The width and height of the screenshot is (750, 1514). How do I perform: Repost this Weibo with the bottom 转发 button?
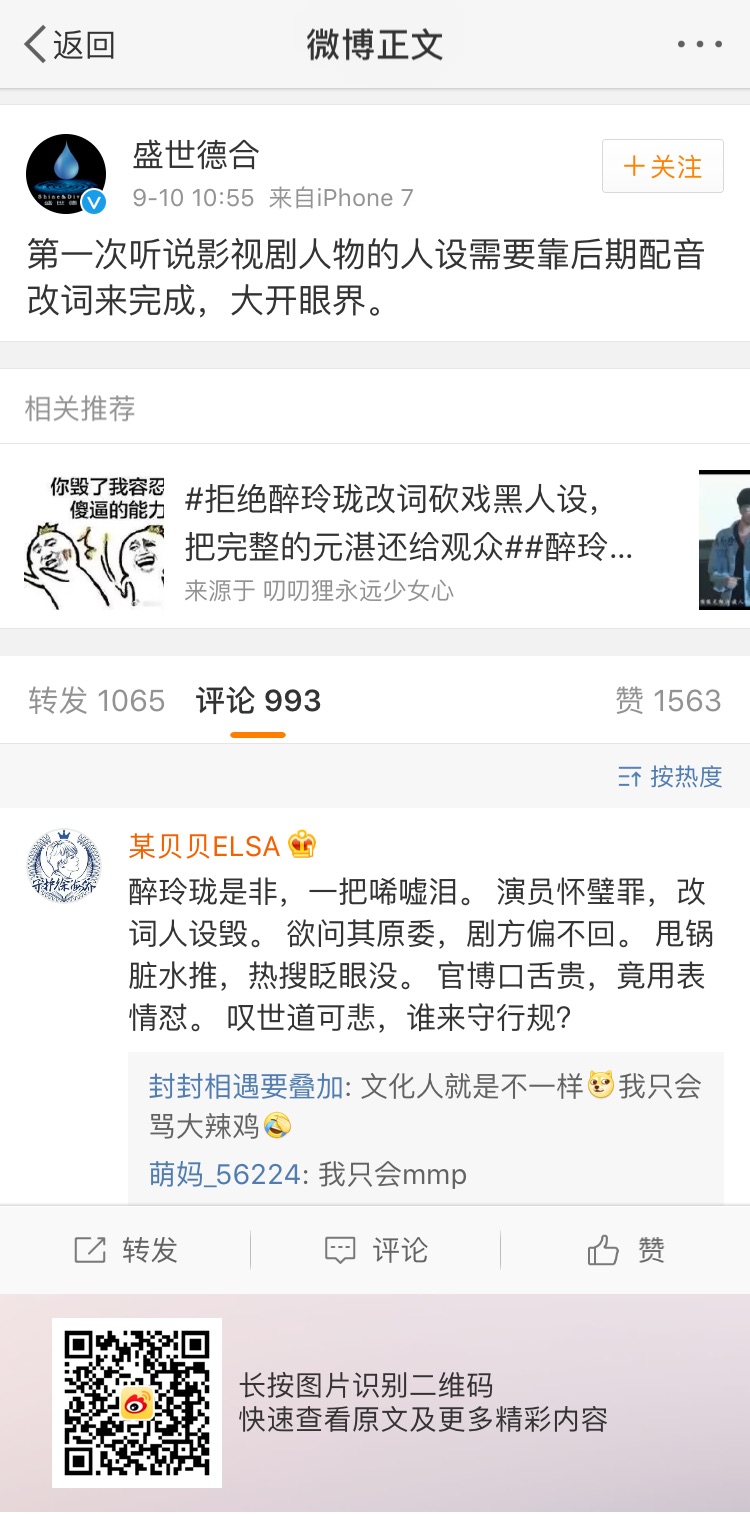pos(125,1250)
